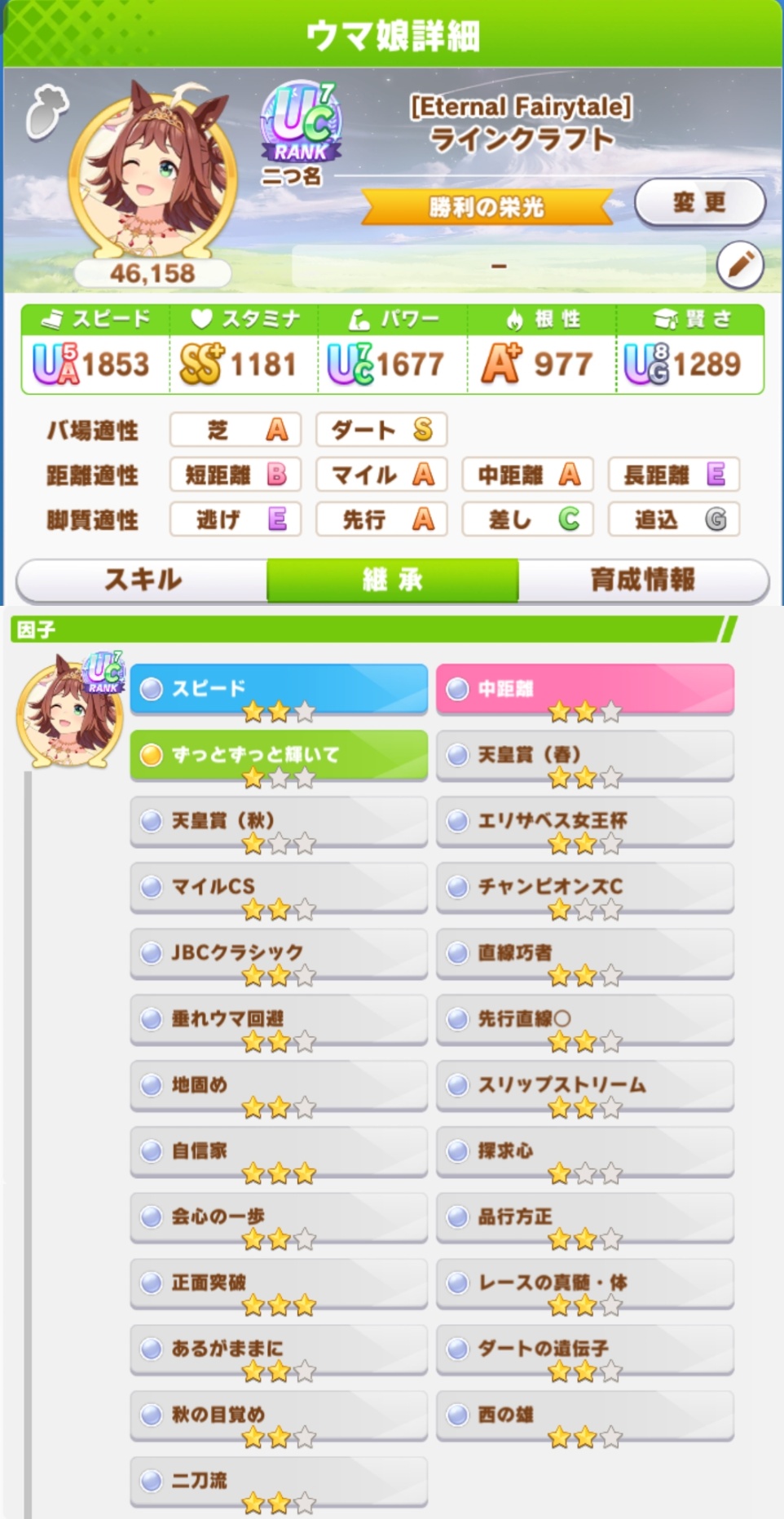Open the 育成情報 tab
Image resolution: width=784 pixels, height=1519 pixels.
642,580
